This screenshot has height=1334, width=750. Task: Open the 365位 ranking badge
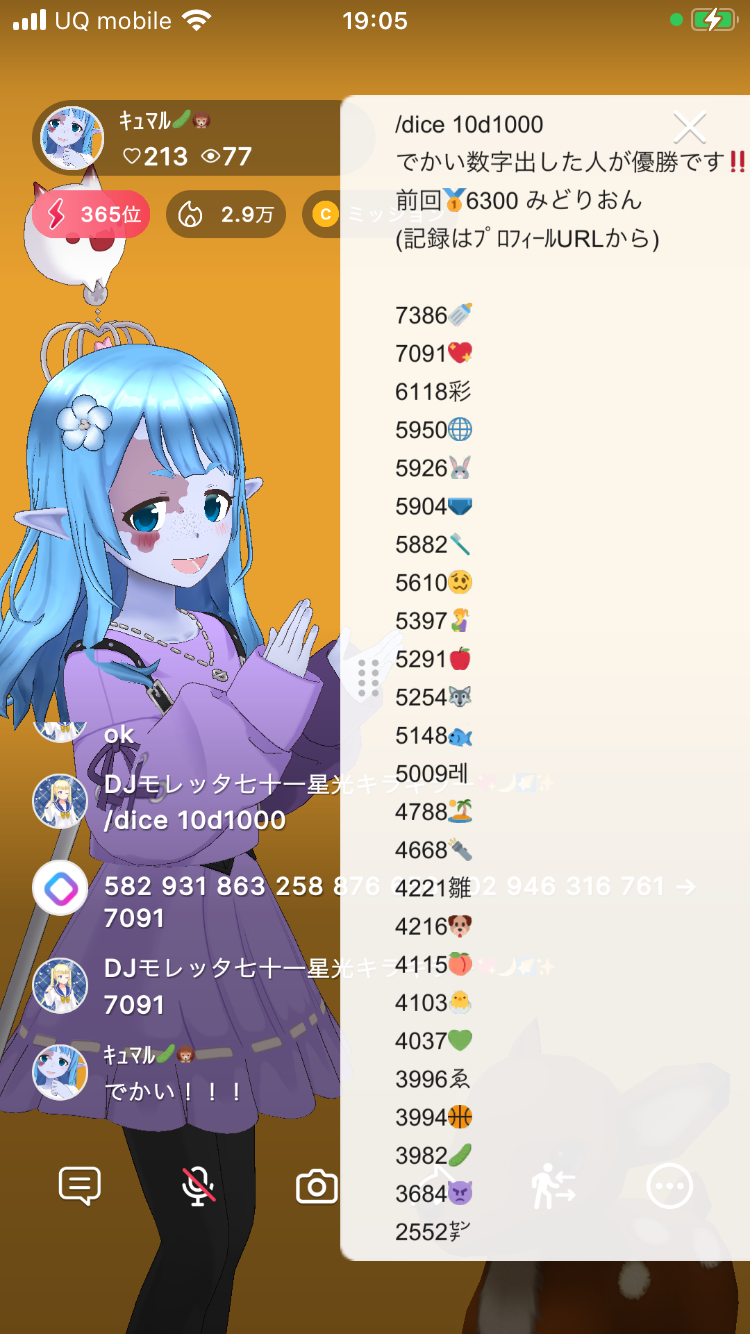(91, 214)
